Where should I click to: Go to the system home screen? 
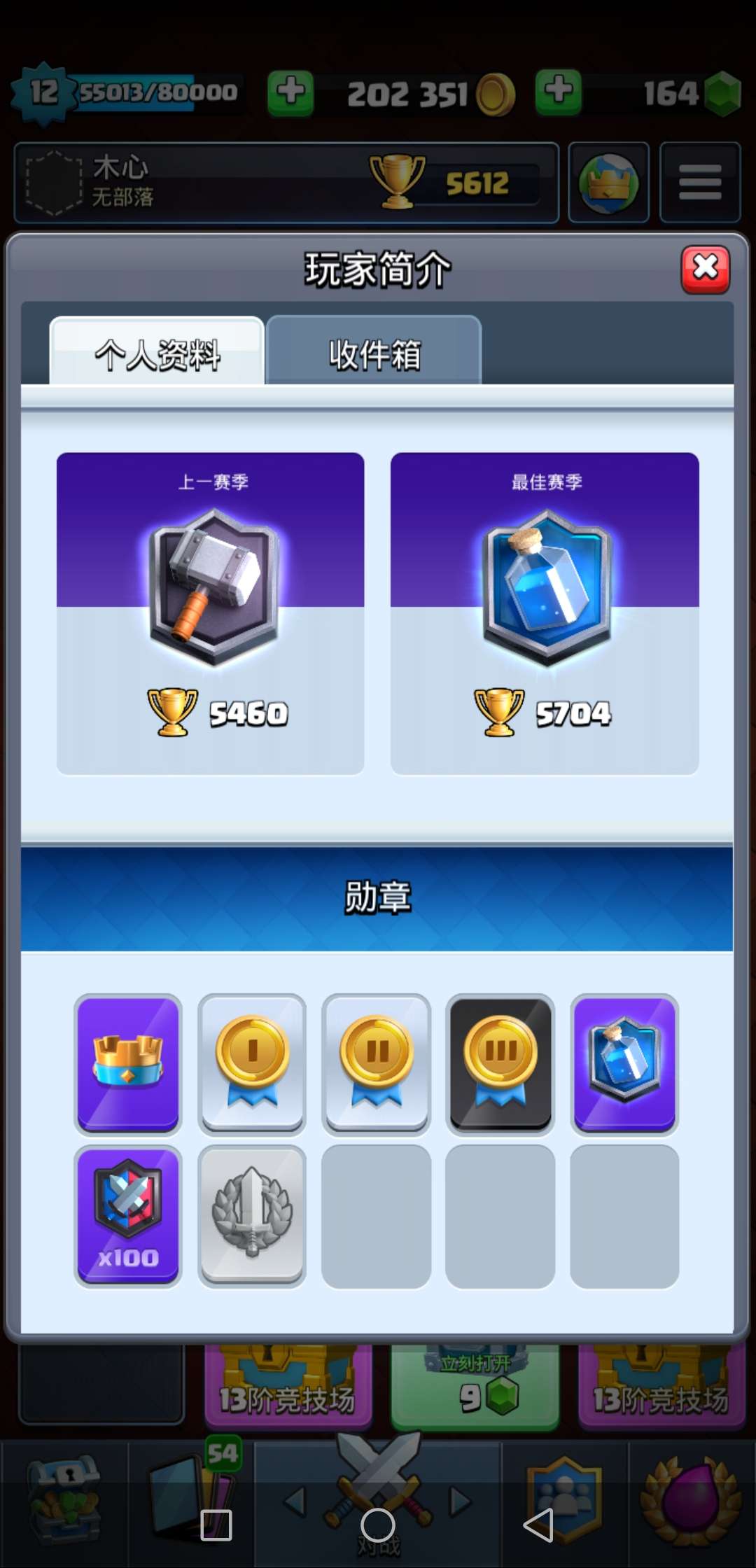[x=378, y=1525]
